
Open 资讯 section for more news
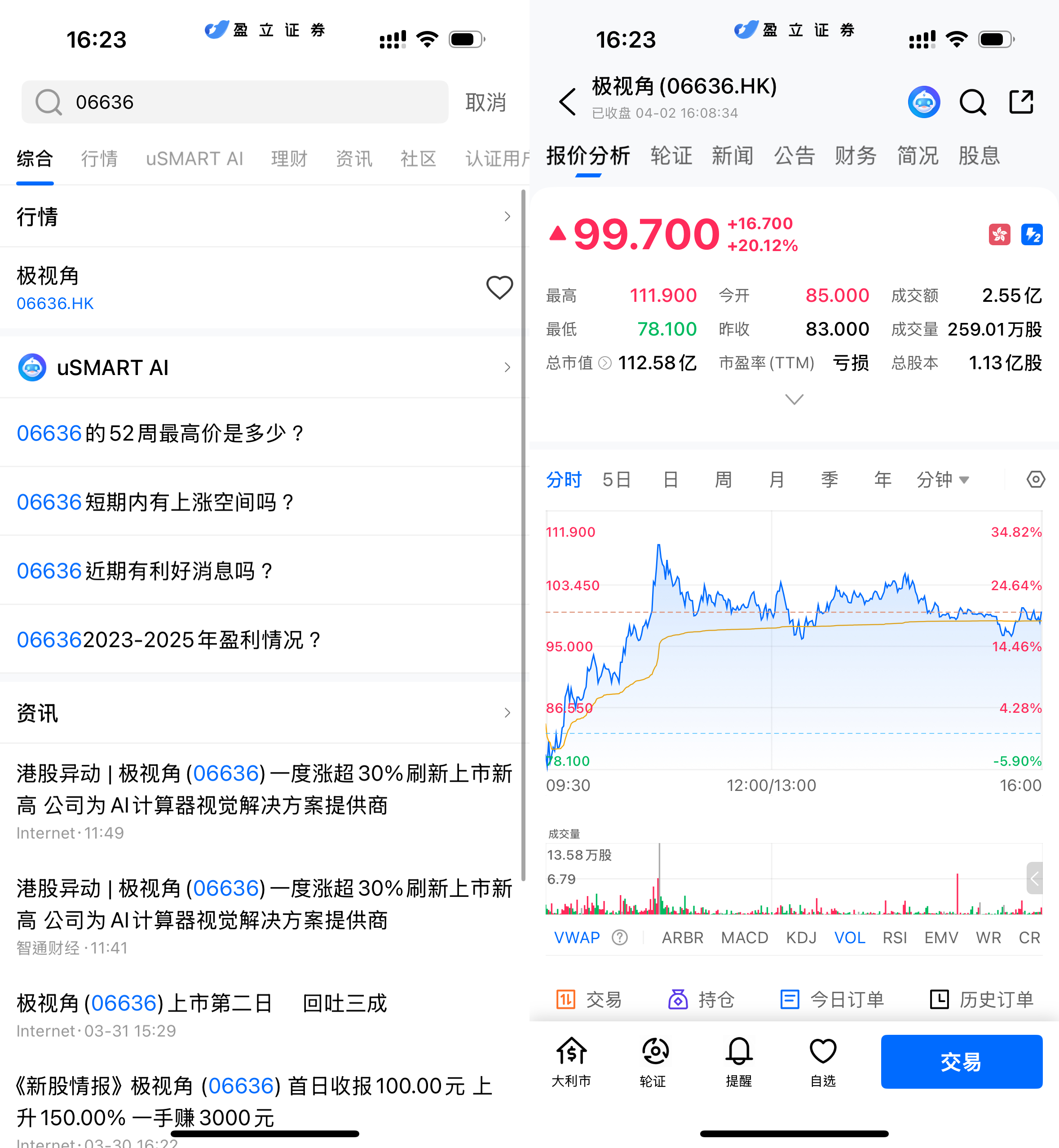[264, 713]
